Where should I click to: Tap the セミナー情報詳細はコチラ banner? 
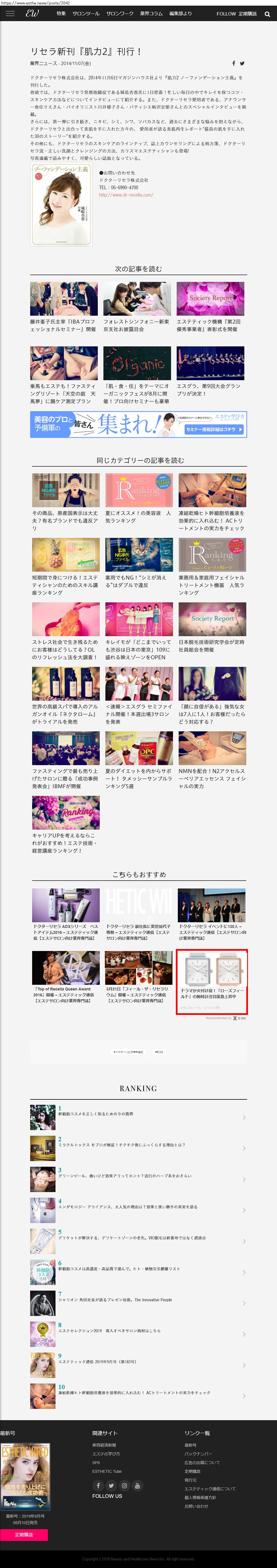pos(214,429)
